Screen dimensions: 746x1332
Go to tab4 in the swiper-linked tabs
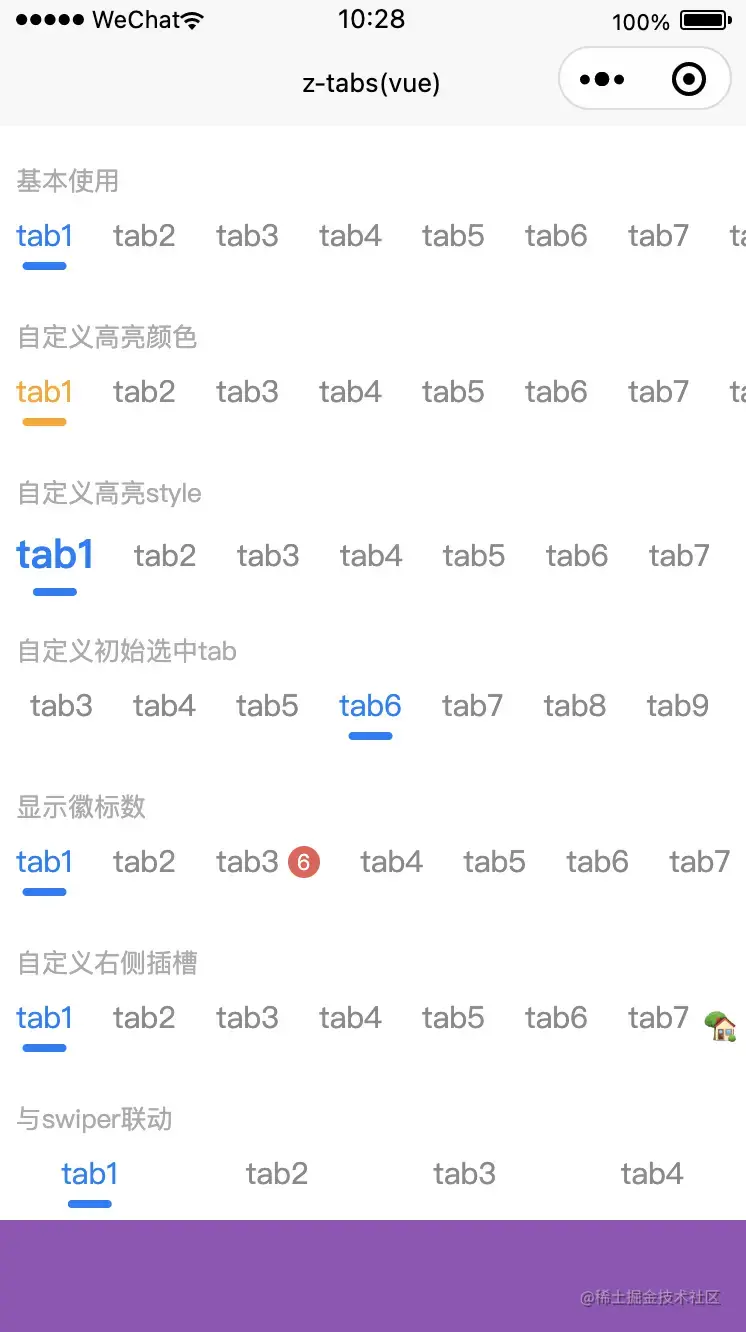pos(652,1174)
